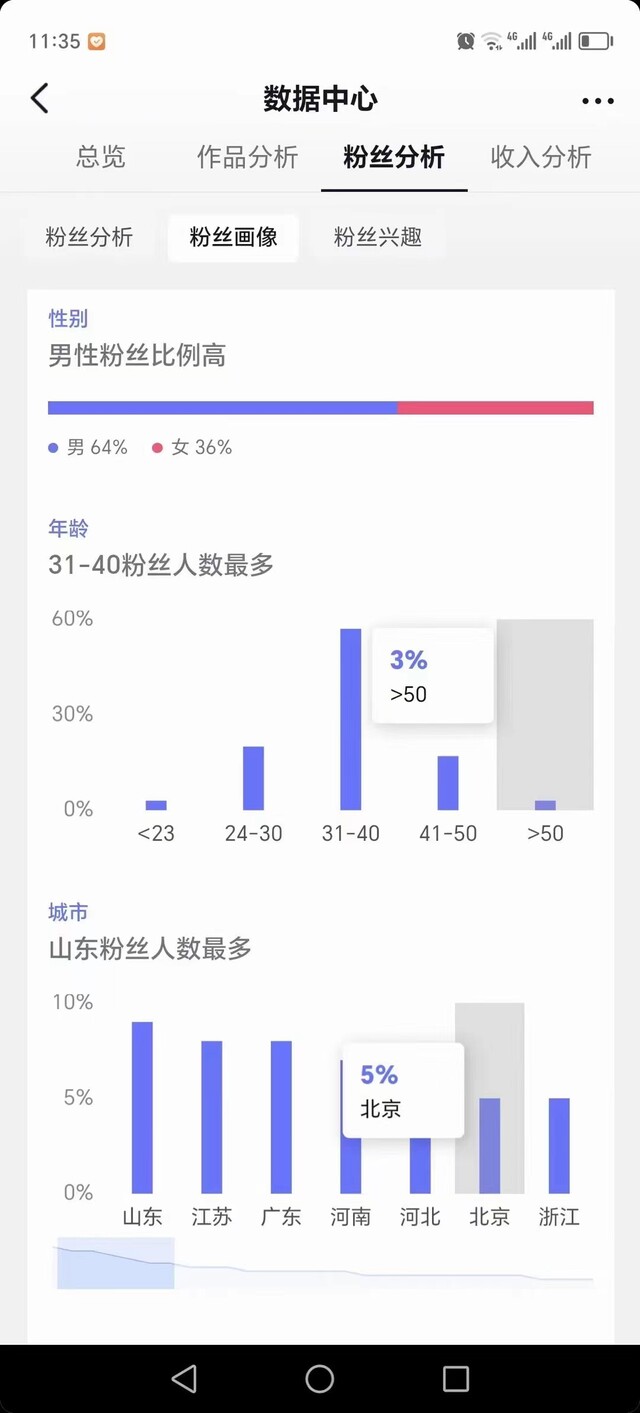Go back using the top-left arrow

click(x=40, y=99)
